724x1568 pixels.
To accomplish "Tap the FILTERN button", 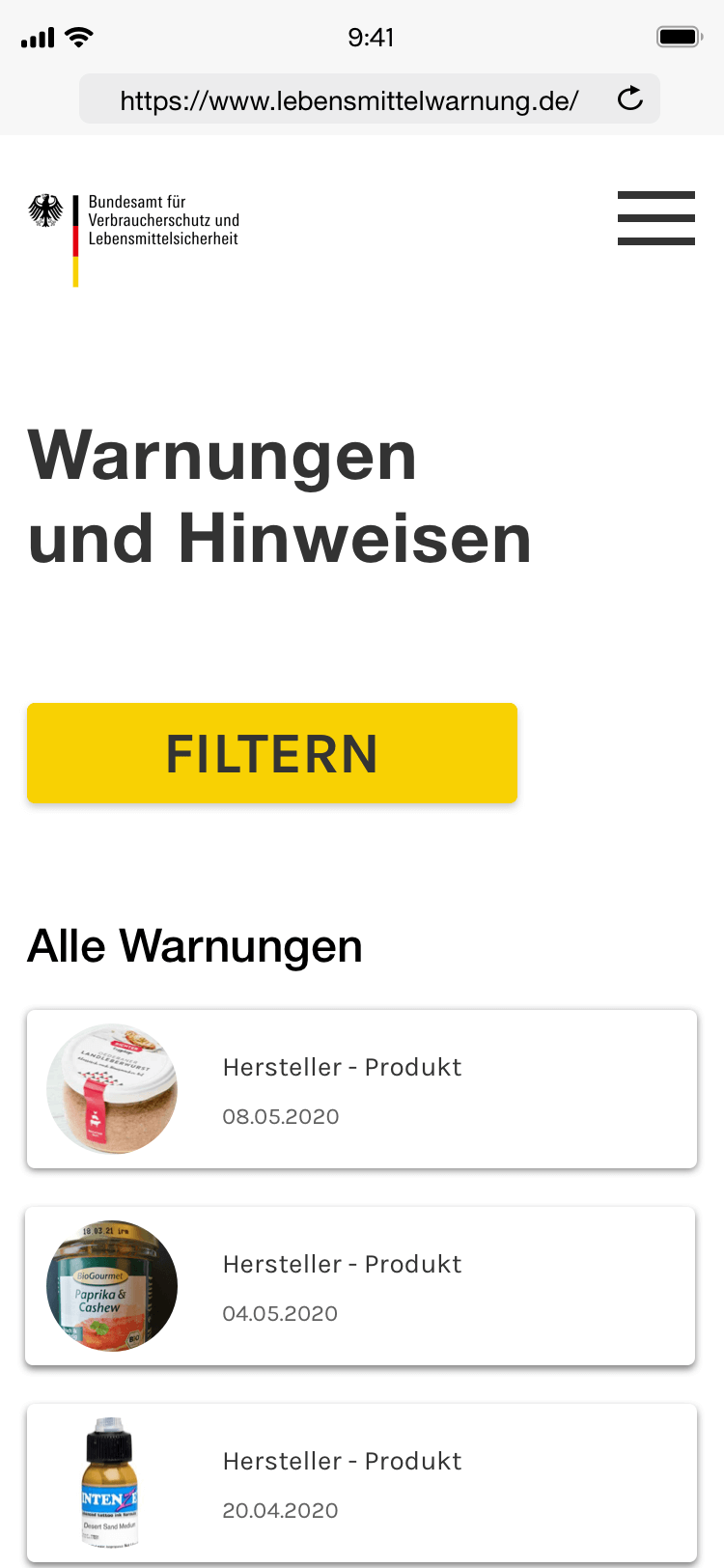I will [272, 753].
